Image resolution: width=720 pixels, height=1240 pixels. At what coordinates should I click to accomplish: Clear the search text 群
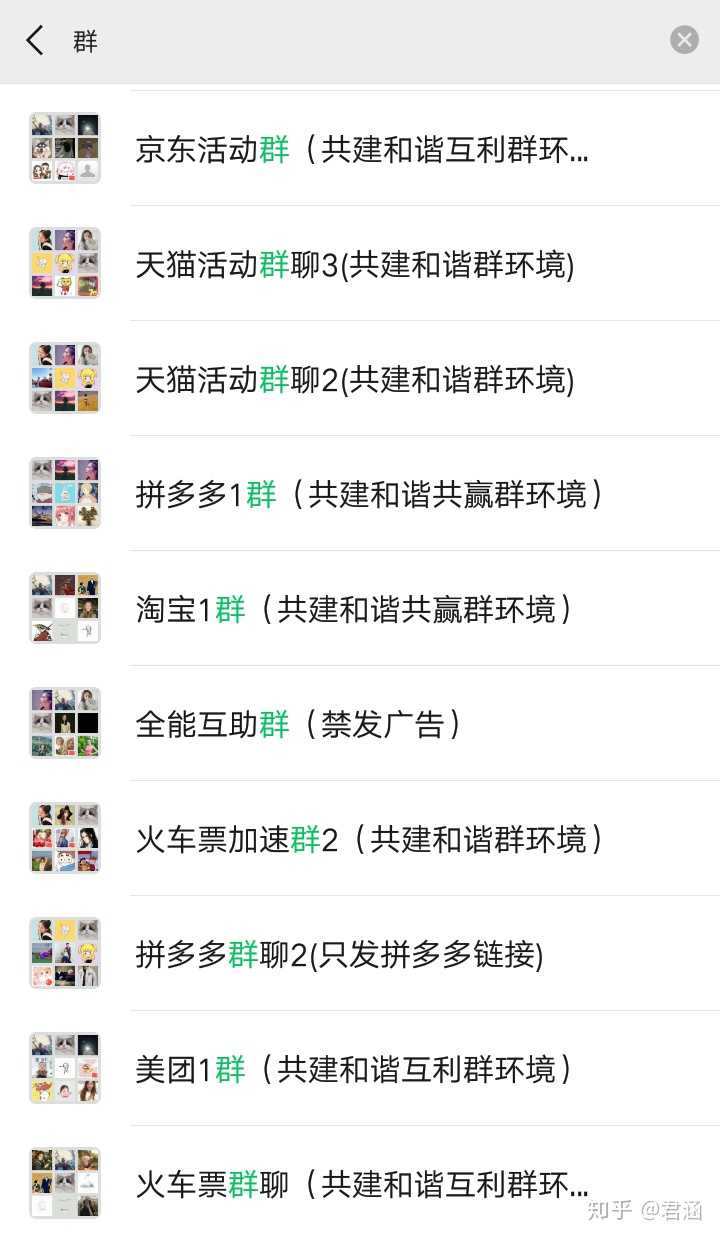684,40
